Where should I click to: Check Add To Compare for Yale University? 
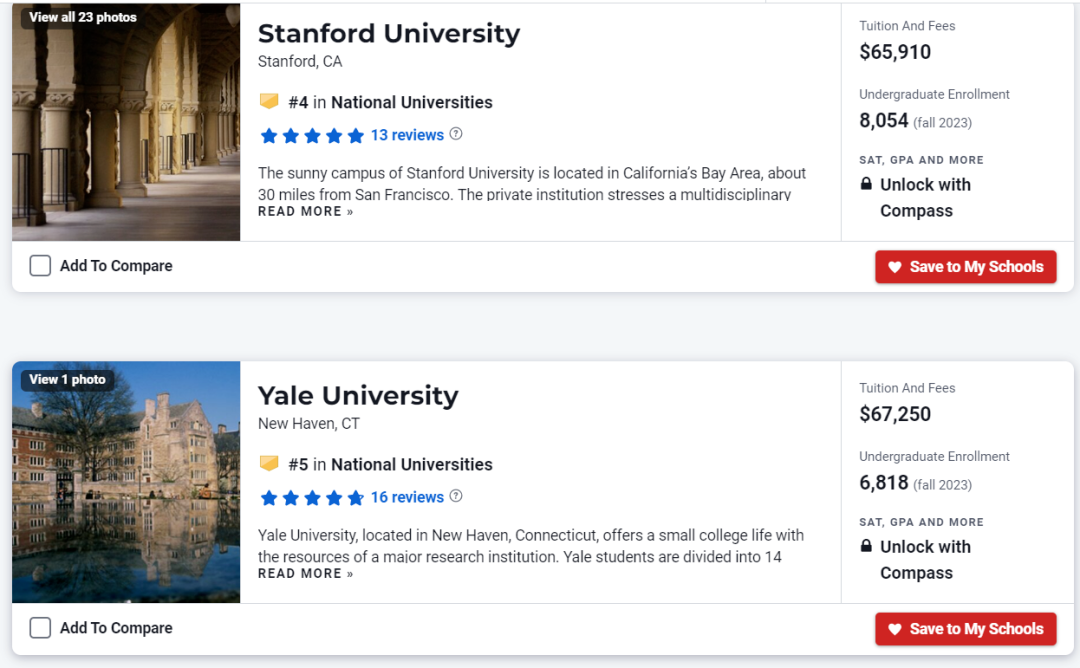pyautogui.click(x=40, y=628)
